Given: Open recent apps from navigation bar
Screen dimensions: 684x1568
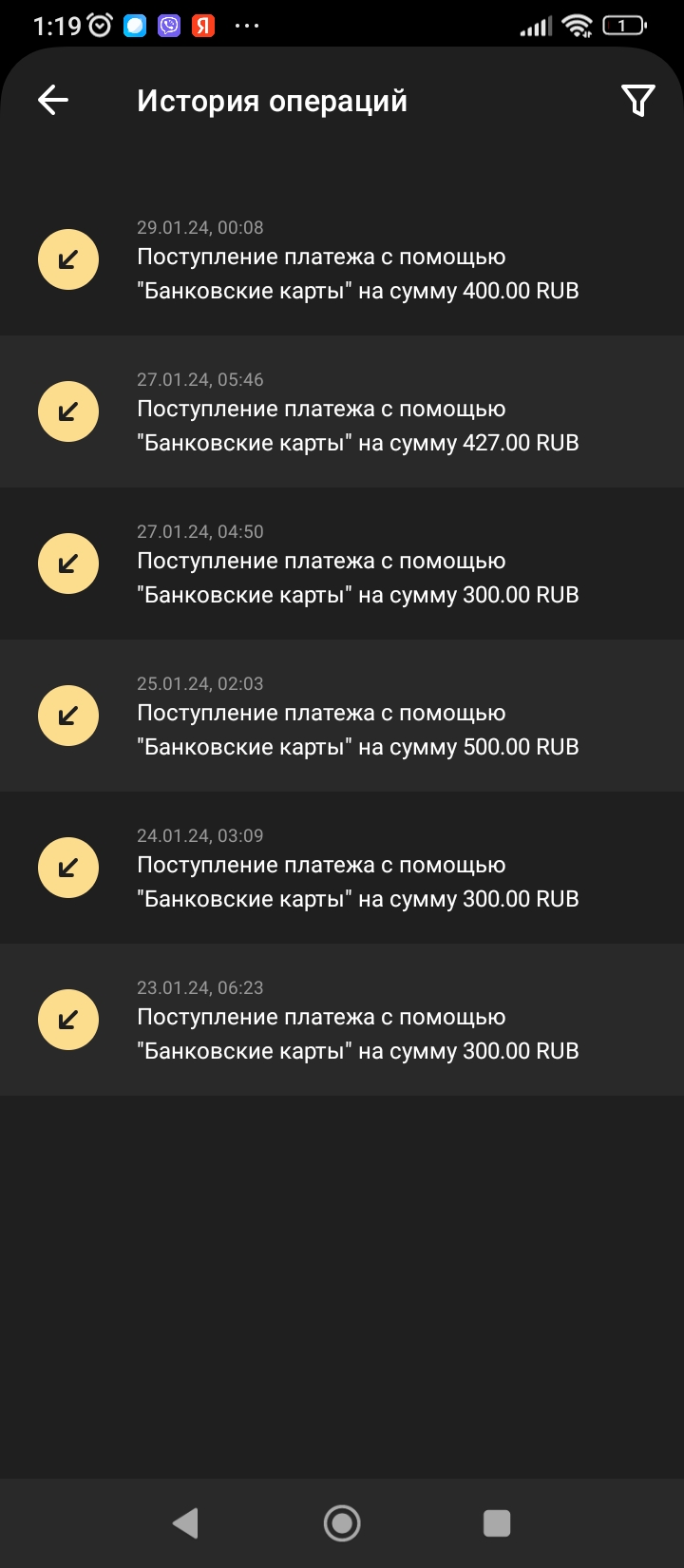Looking at the screenshot, I should (497, 1523).
